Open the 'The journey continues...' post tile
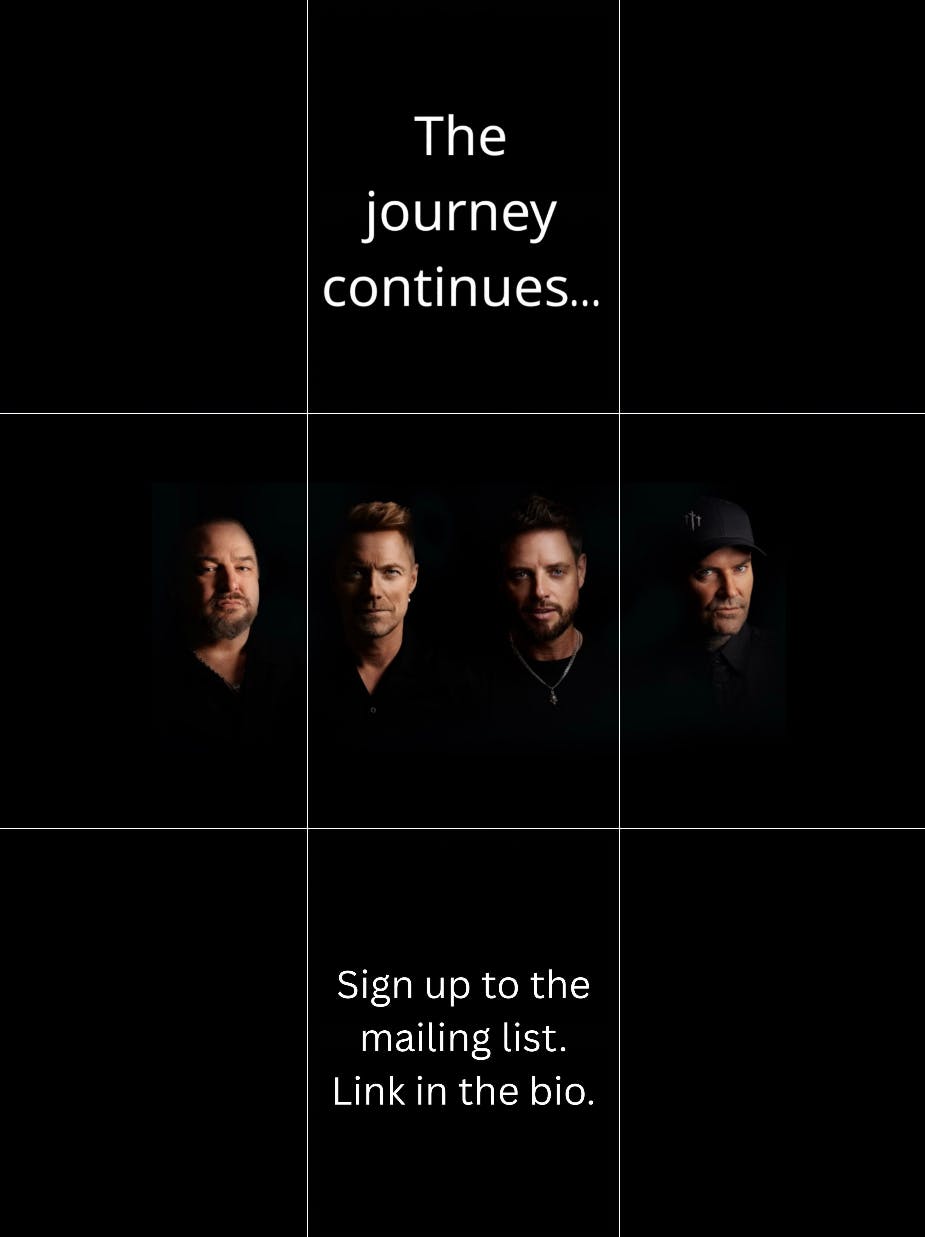The height and width of the screenshot is (1237, 925). 462,210
